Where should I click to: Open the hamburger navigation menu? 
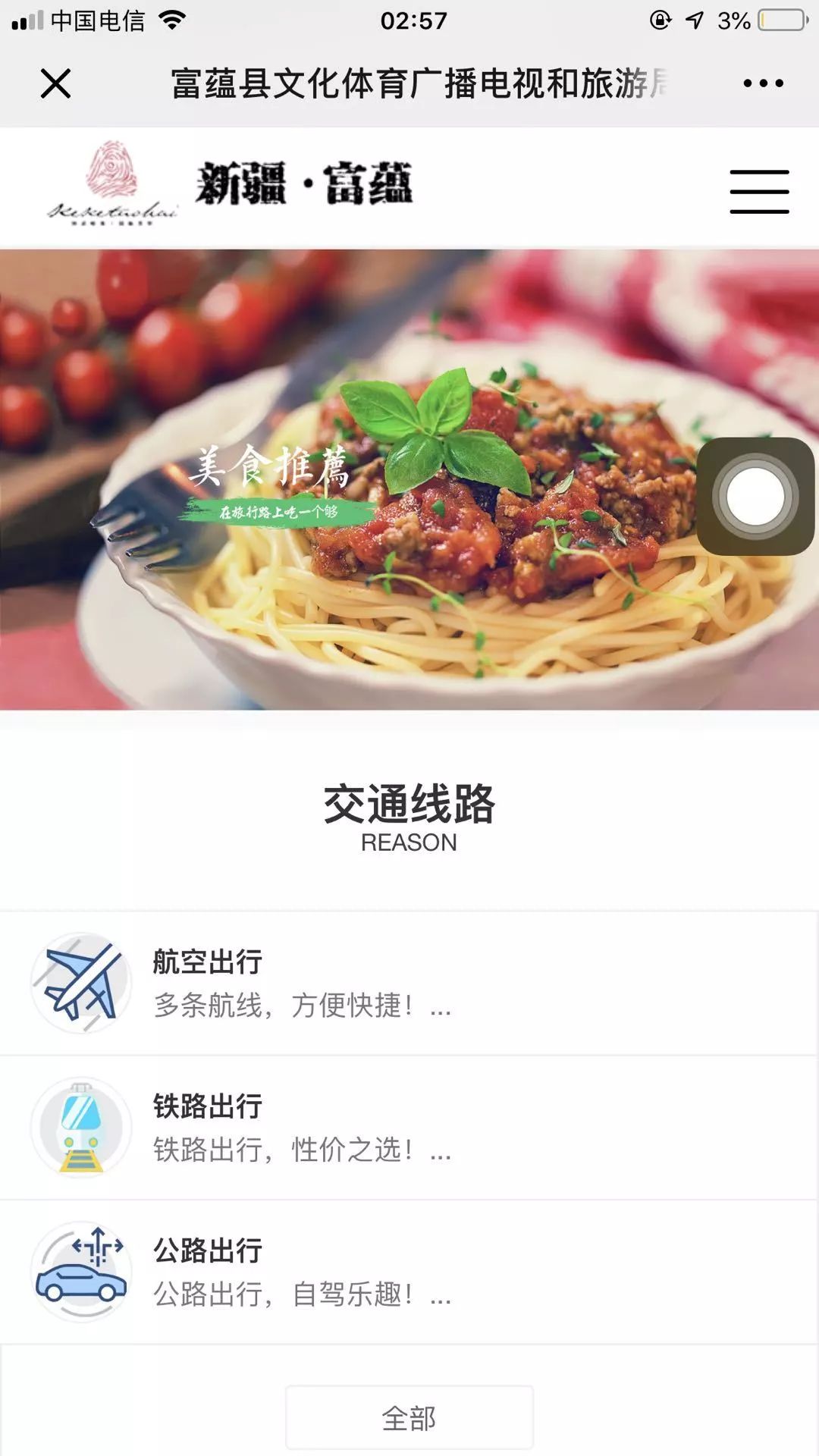coord(758,191)
